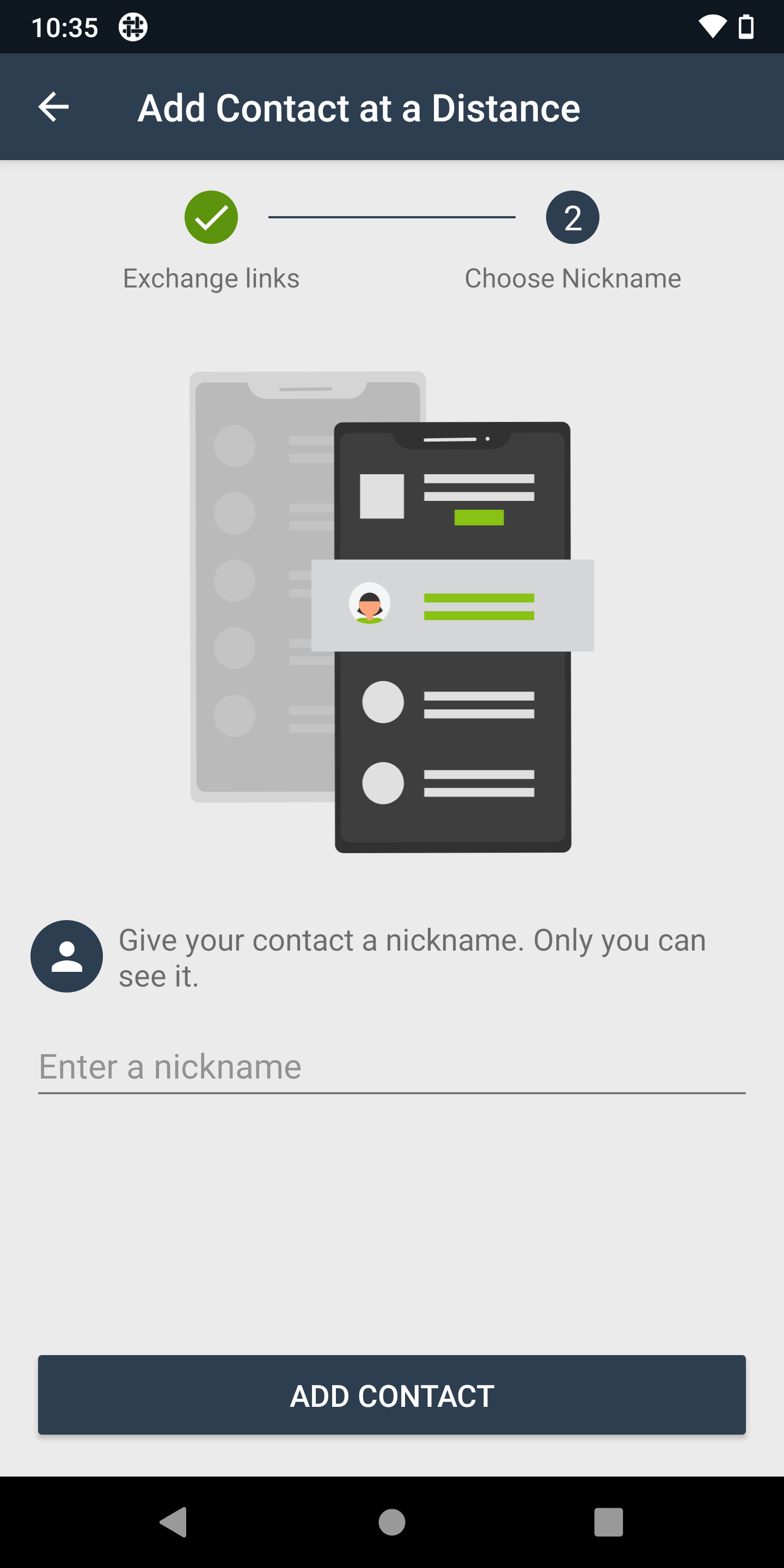Tap the system home button

tap(391, 1522)
